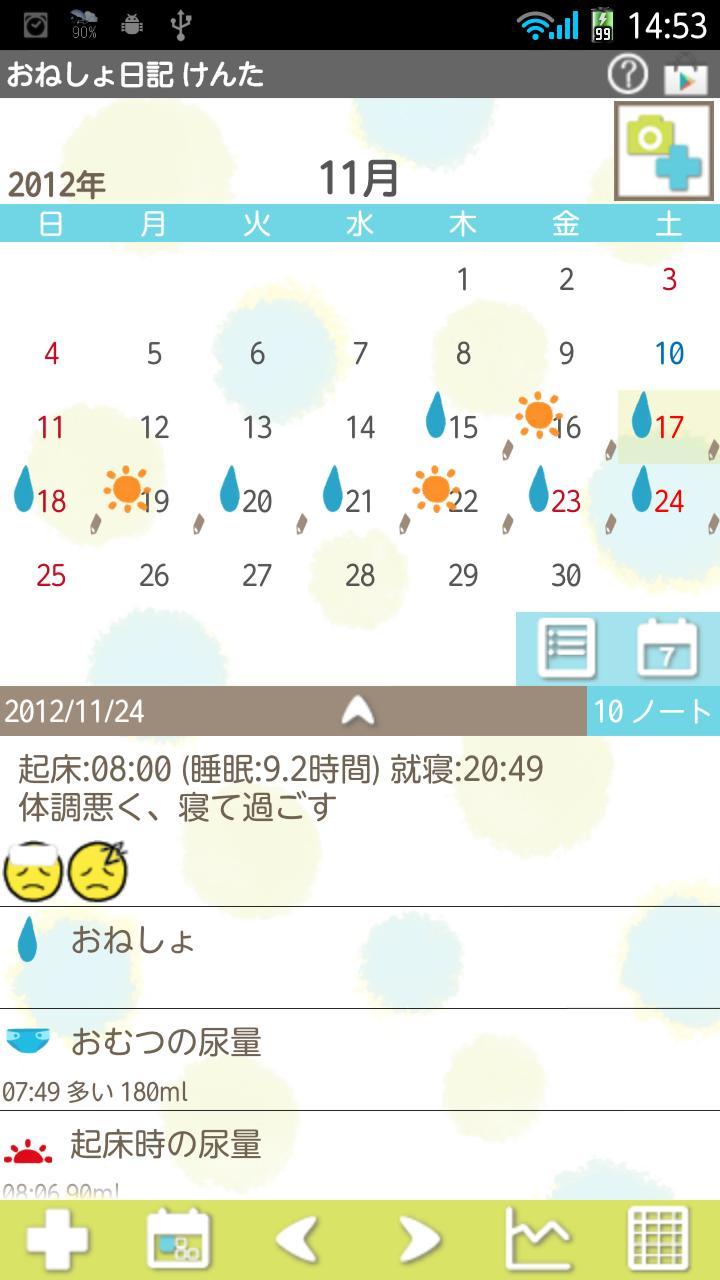Open the help question mark icon

point(628,75)
